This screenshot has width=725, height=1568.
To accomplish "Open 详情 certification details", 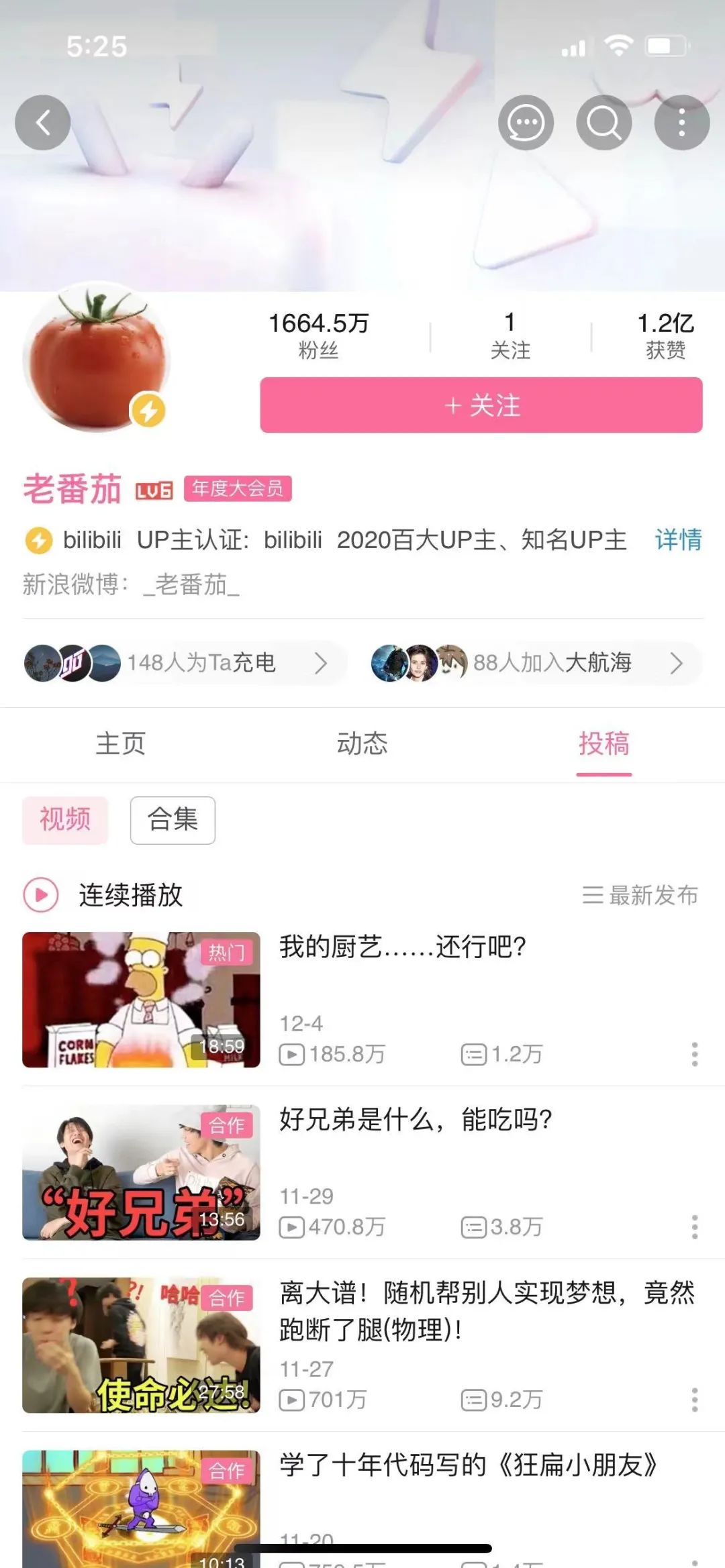I will pyautogui.click(x=679, y=539).
